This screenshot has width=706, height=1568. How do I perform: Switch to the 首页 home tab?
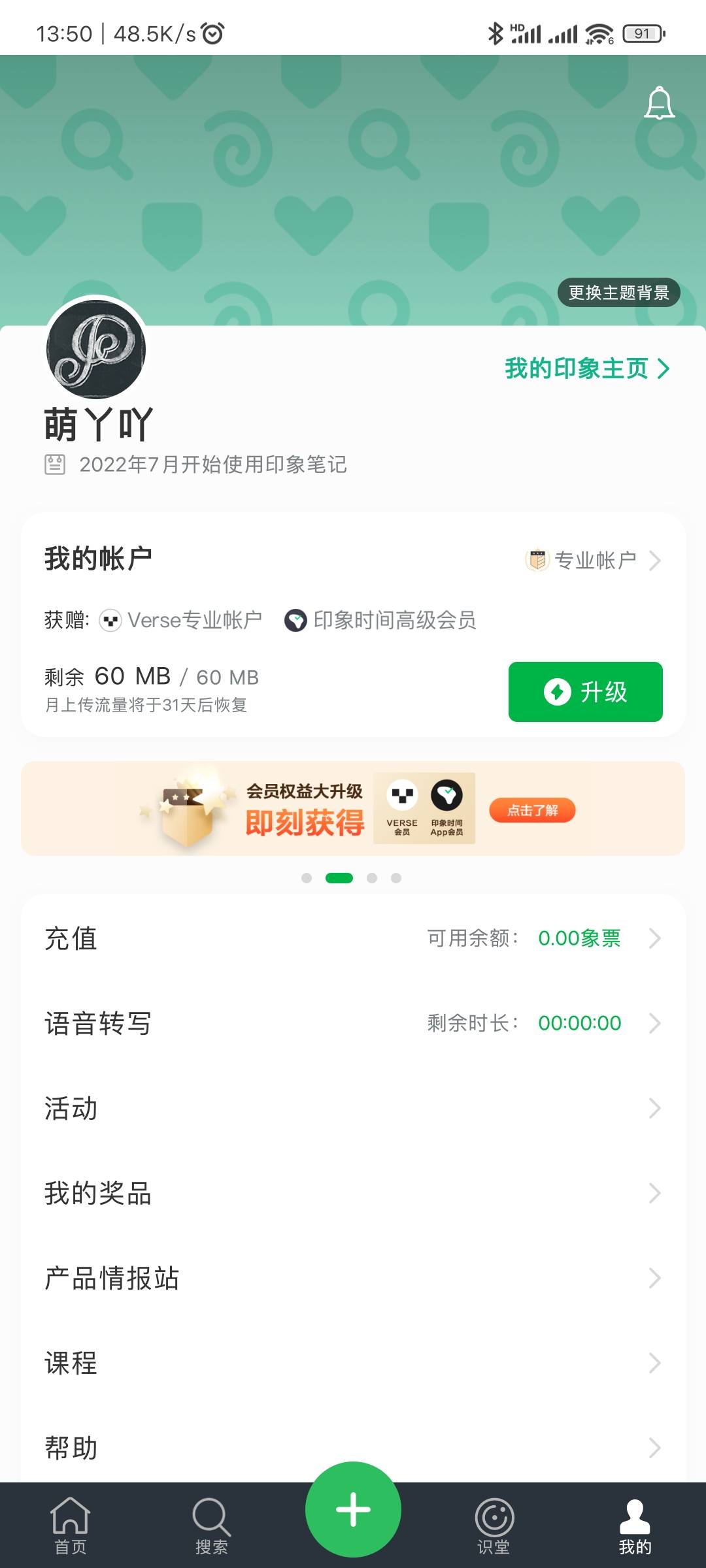click(x=71, y=1526)
